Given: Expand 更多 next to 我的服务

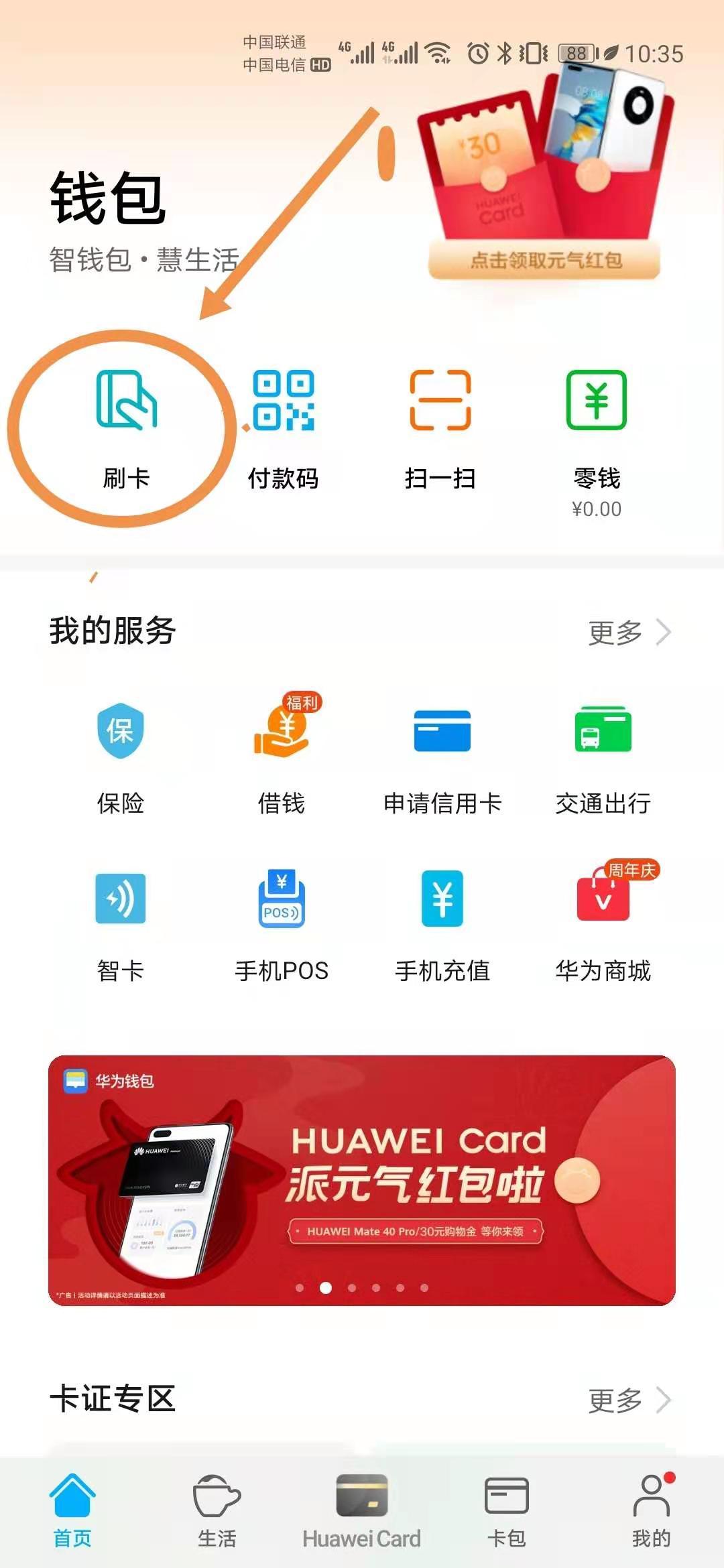Looking at the screenshot, I should [629, 631].
